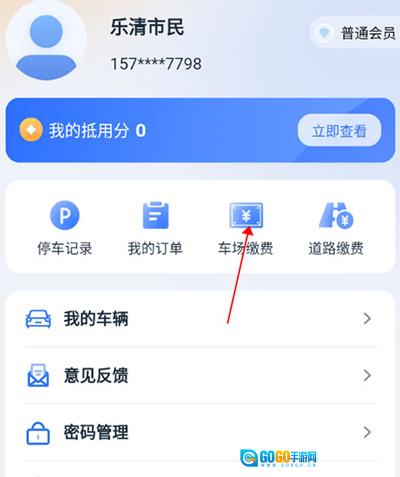Image resolution: width=400 pixels, height=477 pixels.
Task: Tap 立即查看 to view points
Action: point(339,130)
